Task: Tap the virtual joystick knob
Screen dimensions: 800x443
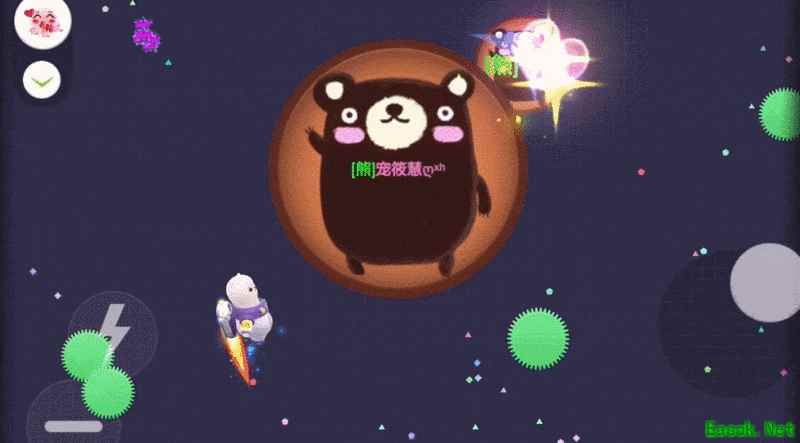Action: pyautogui.click(x=765, y=283)
